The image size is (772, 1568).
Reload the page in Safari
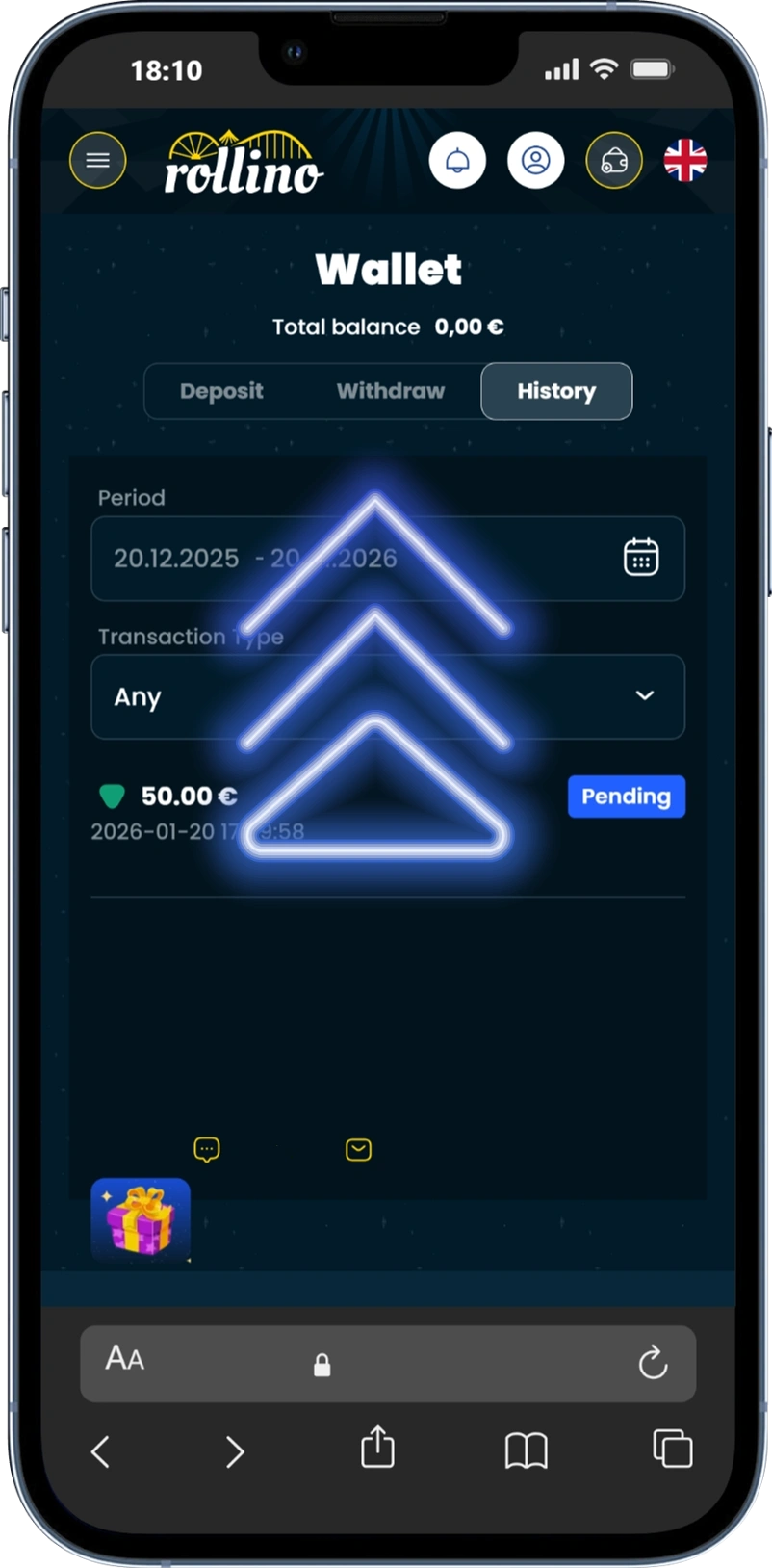click(653, 1362)
